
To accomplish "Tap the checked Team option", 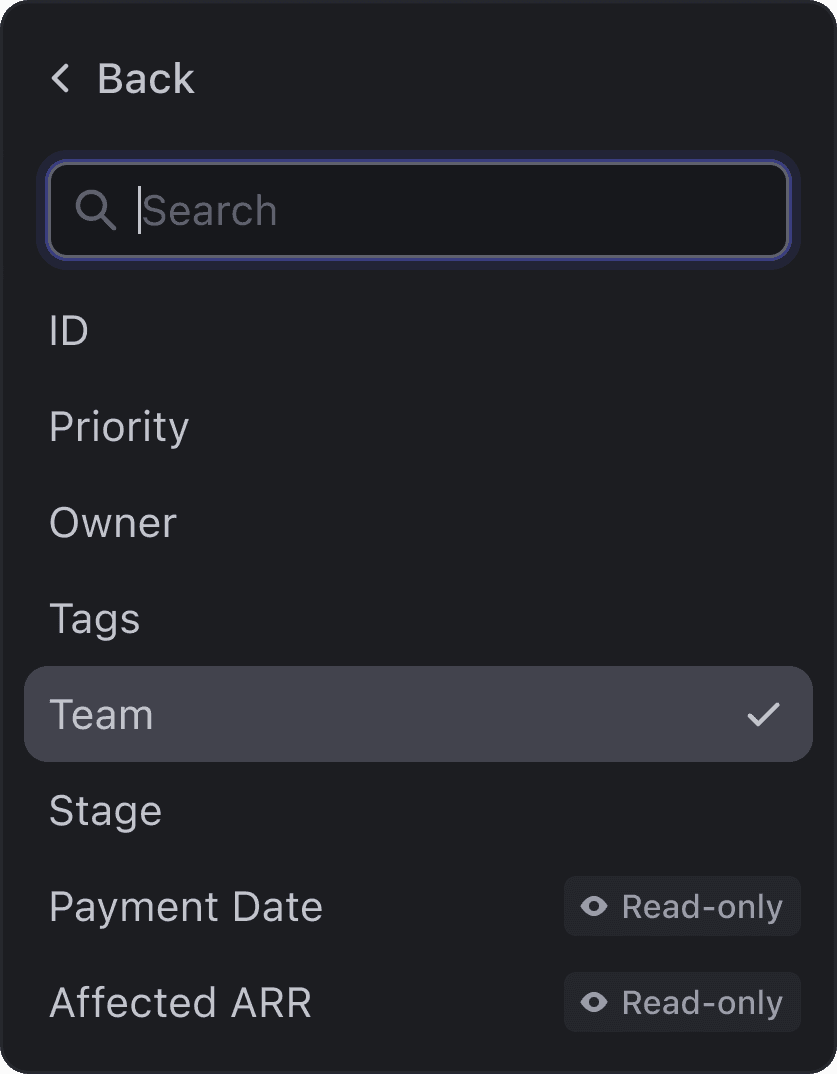I will [x=418, y=714].
